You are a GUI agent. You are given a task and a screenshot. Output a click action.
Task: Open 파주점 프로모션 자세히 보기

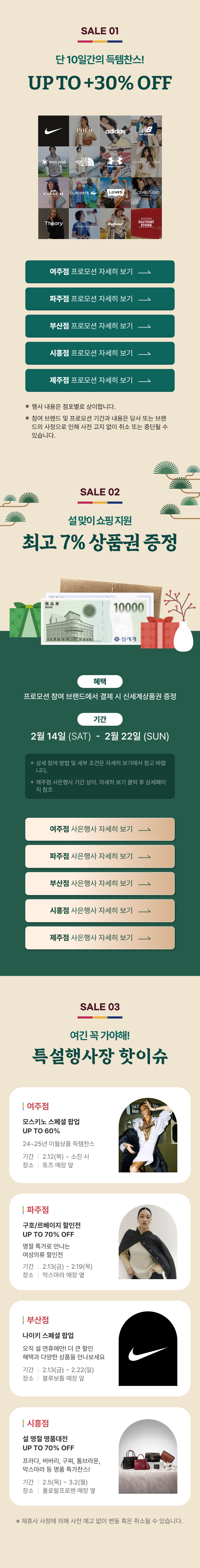[x=100, y=299]
